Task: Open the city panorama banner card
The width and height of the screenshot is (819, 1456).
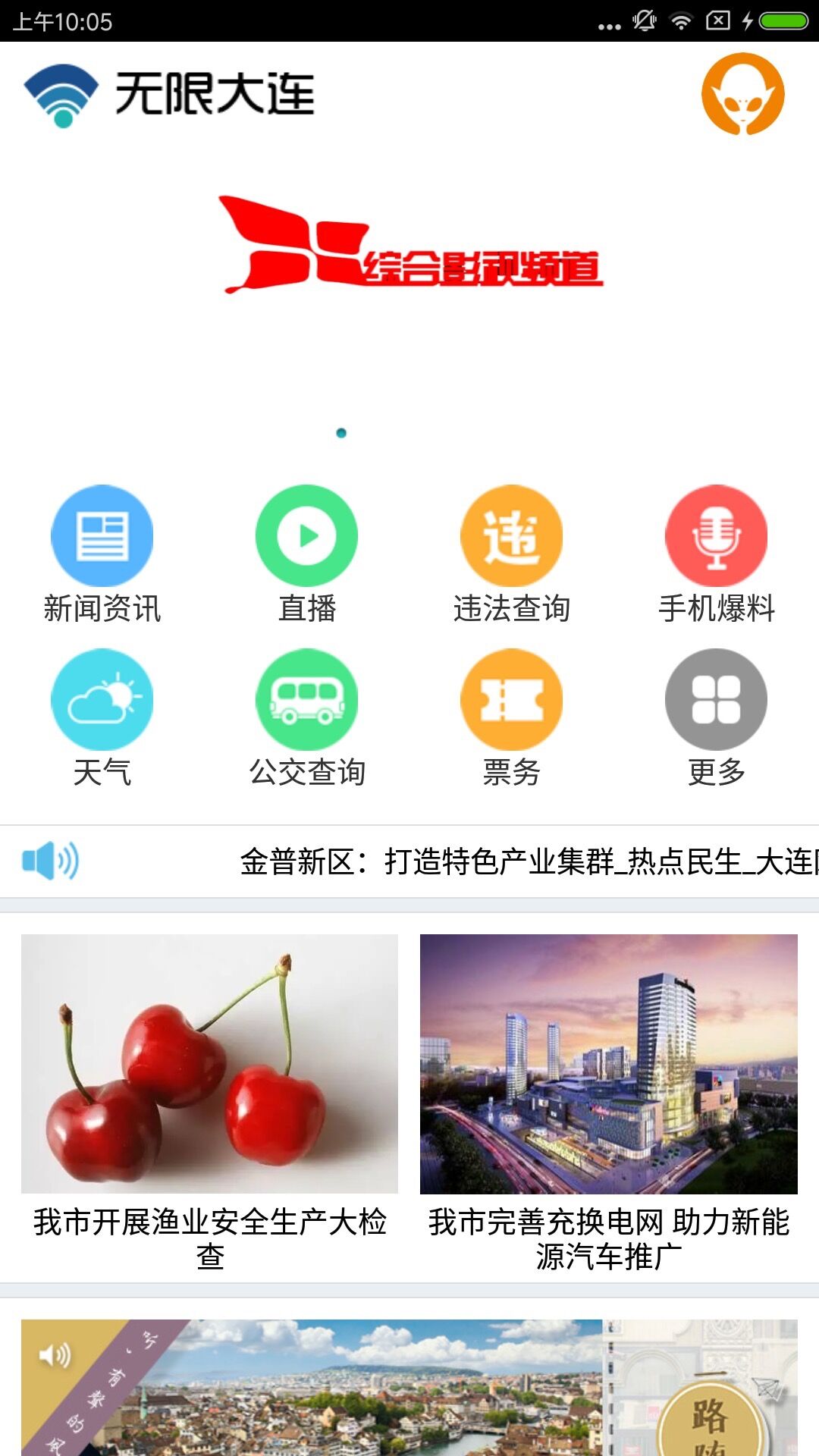Action: (409, 1386)
